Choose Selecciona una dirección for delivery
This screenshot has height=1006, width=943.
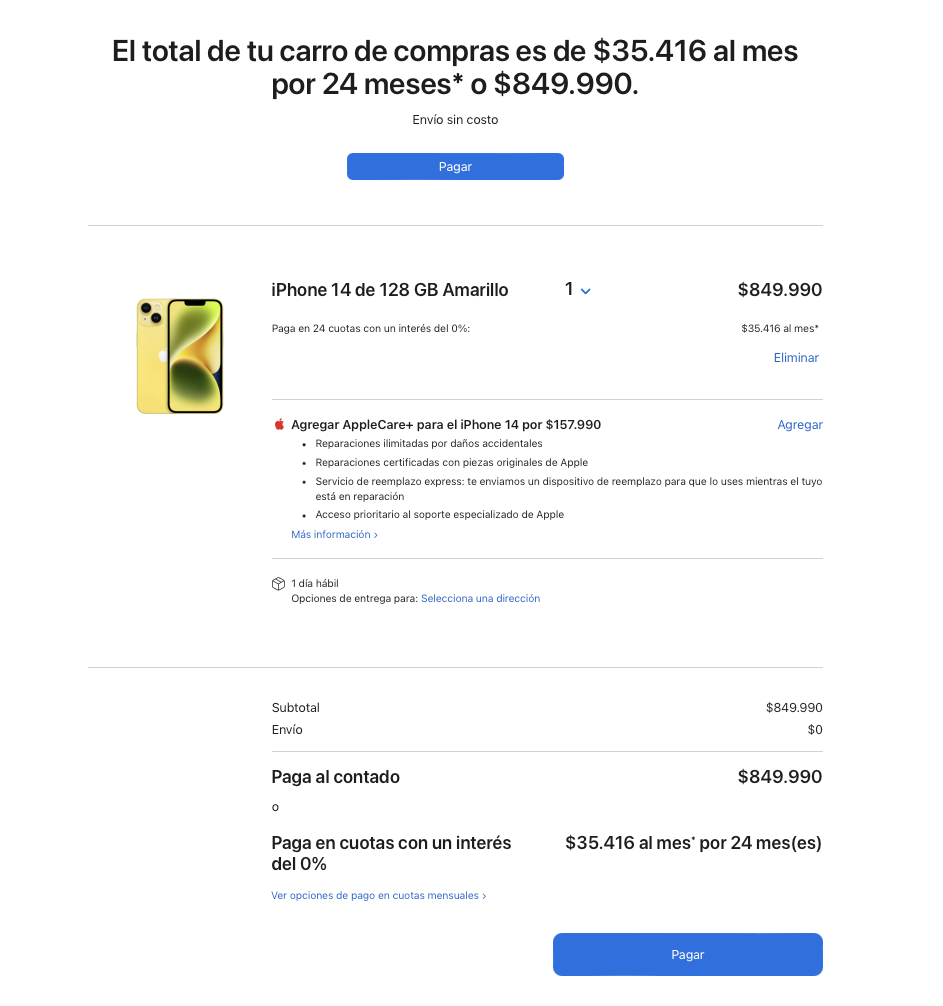(480, 599)
